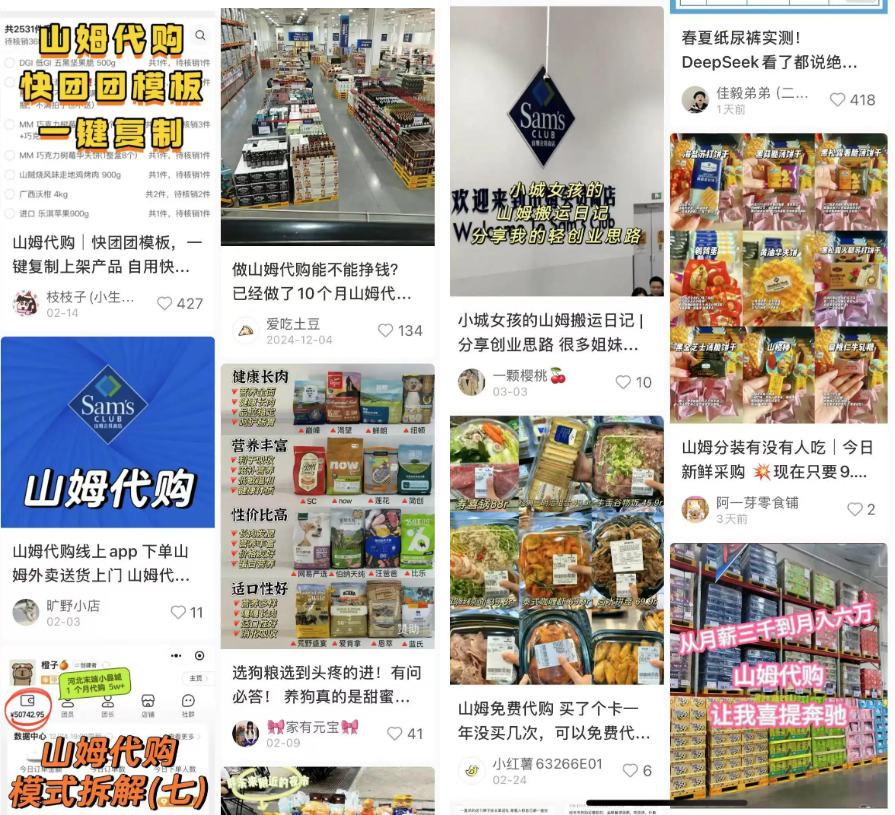Like the post by 家有元宝

(386, 734)
